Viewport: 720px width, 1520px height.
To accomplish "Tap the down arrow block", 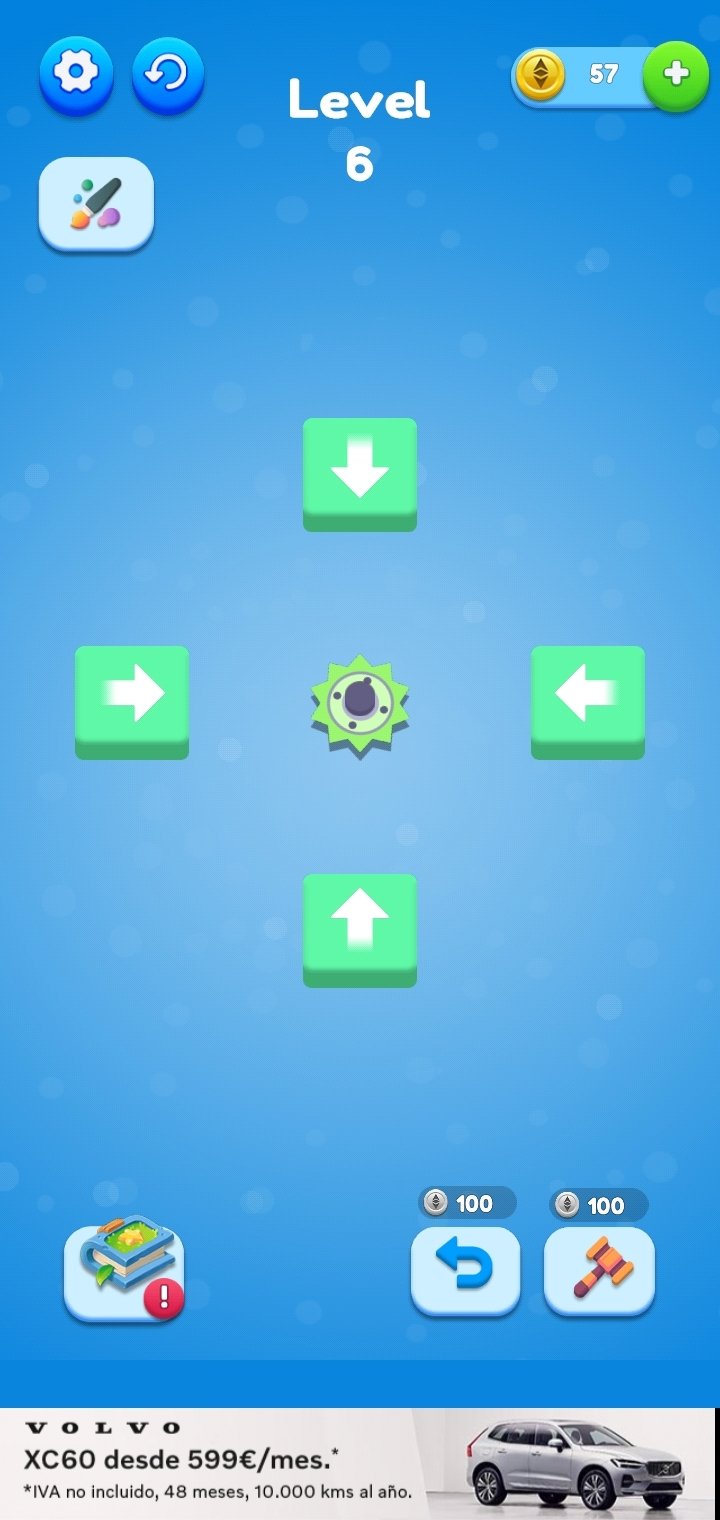I will pos(360,475).
